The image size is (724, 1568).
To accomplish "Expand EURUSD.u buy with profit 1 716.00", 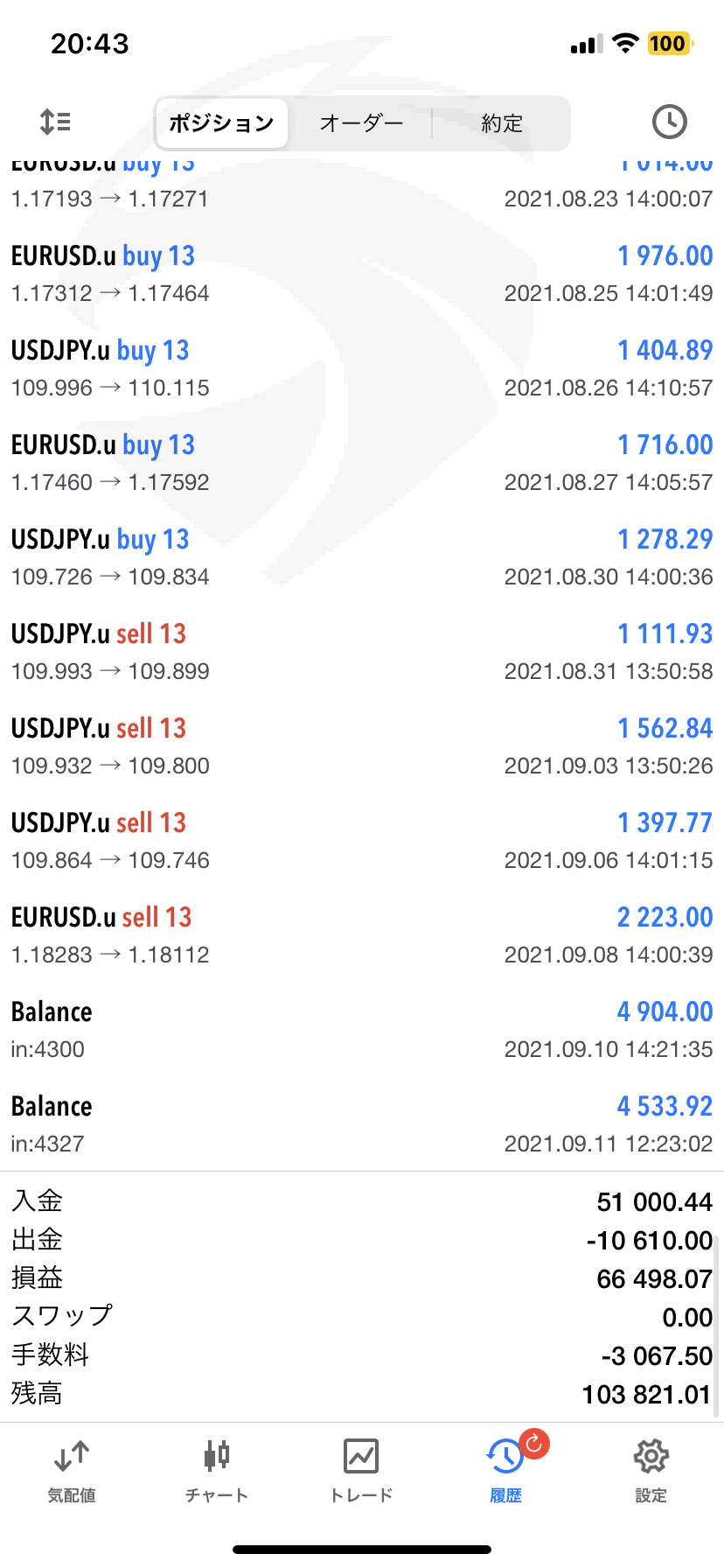I will [362, 463].
